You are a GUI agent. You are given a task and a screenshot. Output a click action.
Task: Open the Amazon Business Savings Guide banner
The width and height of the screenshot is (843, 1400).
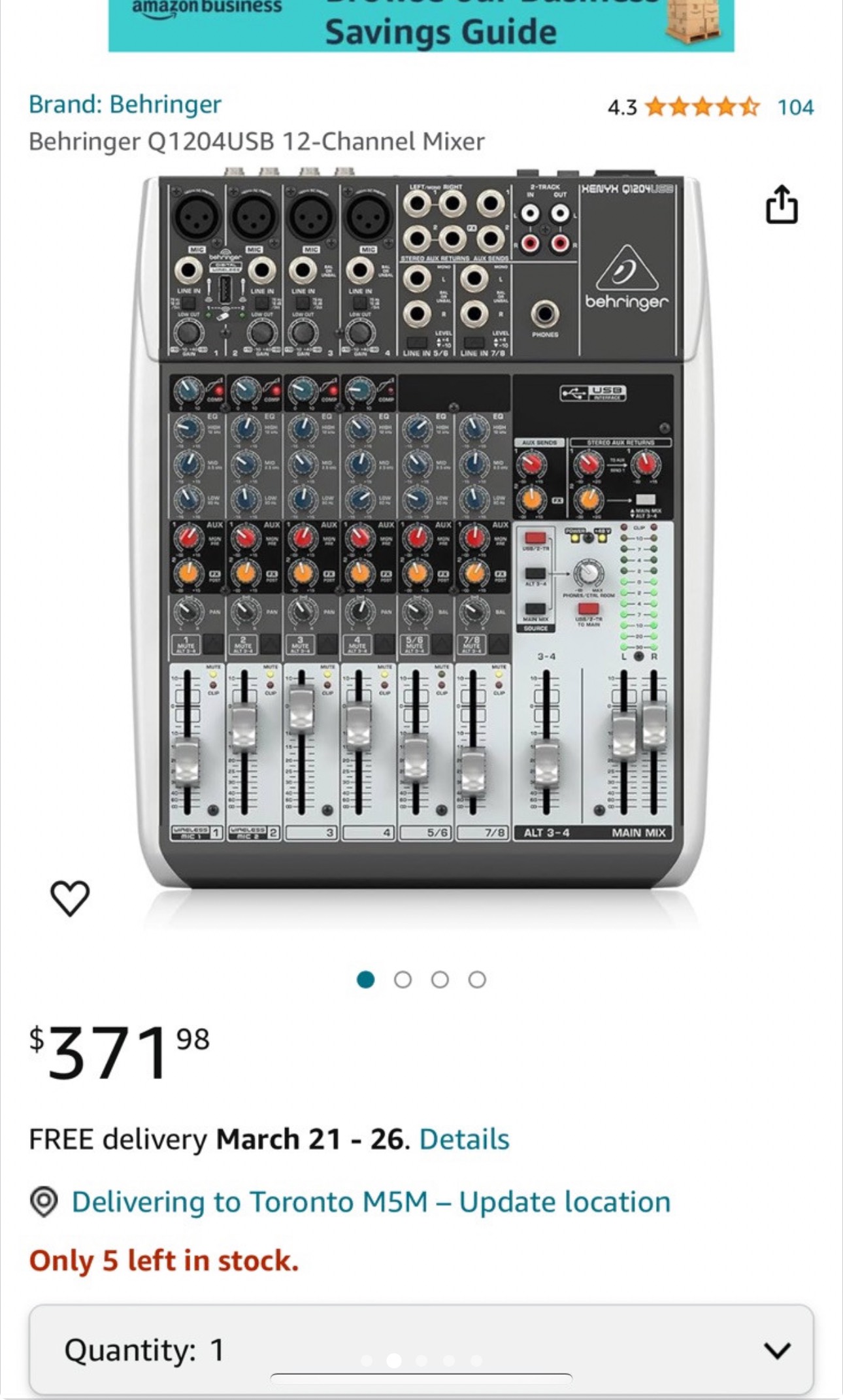click(421, 25)
